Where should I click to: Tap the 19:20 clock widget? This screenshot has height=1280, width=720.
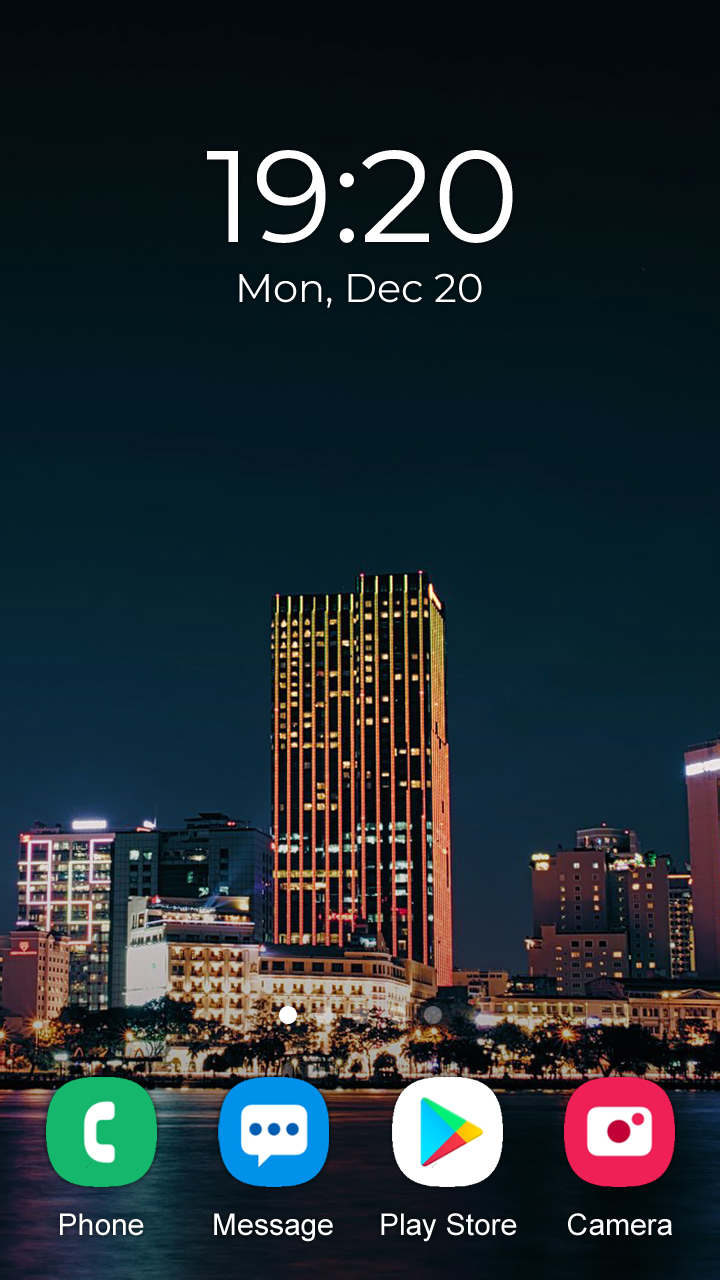coord(360,197)
